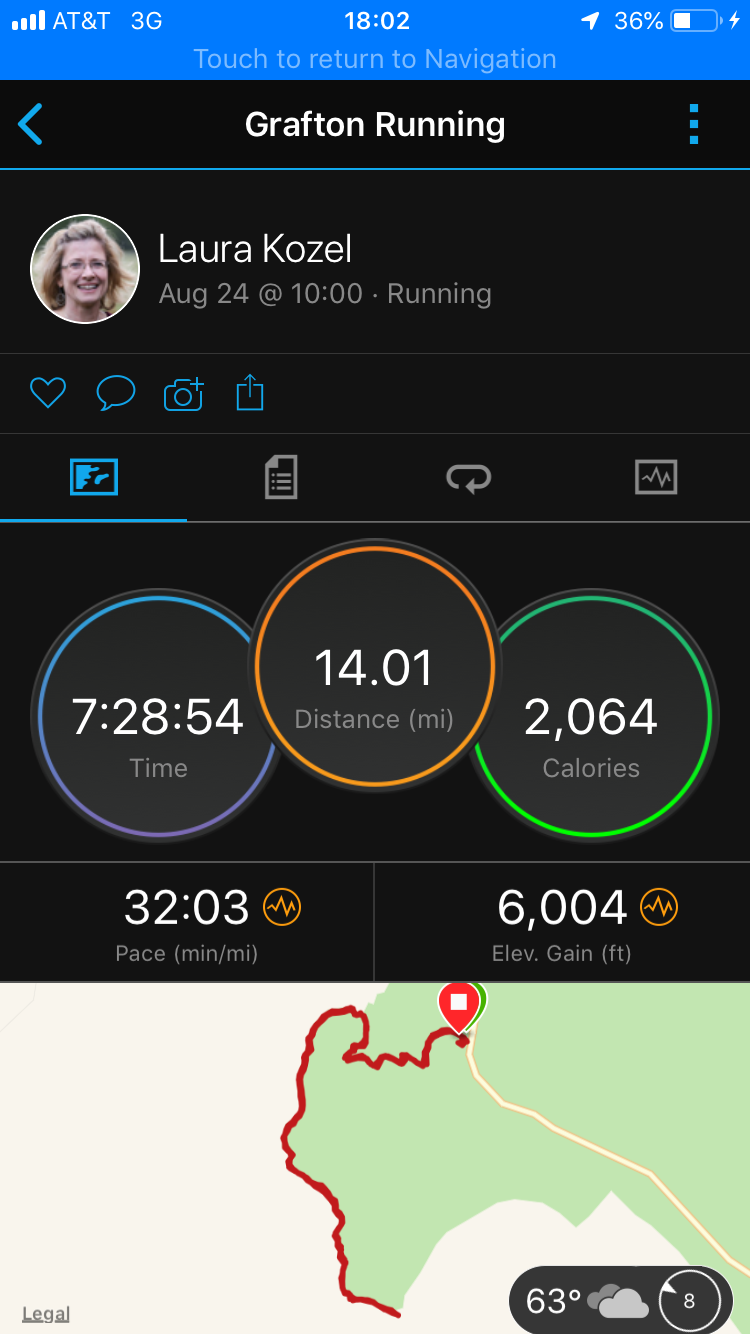Switch to the charts tab
The width and height of the screenshot is (750, 1334).
[656, 477]
